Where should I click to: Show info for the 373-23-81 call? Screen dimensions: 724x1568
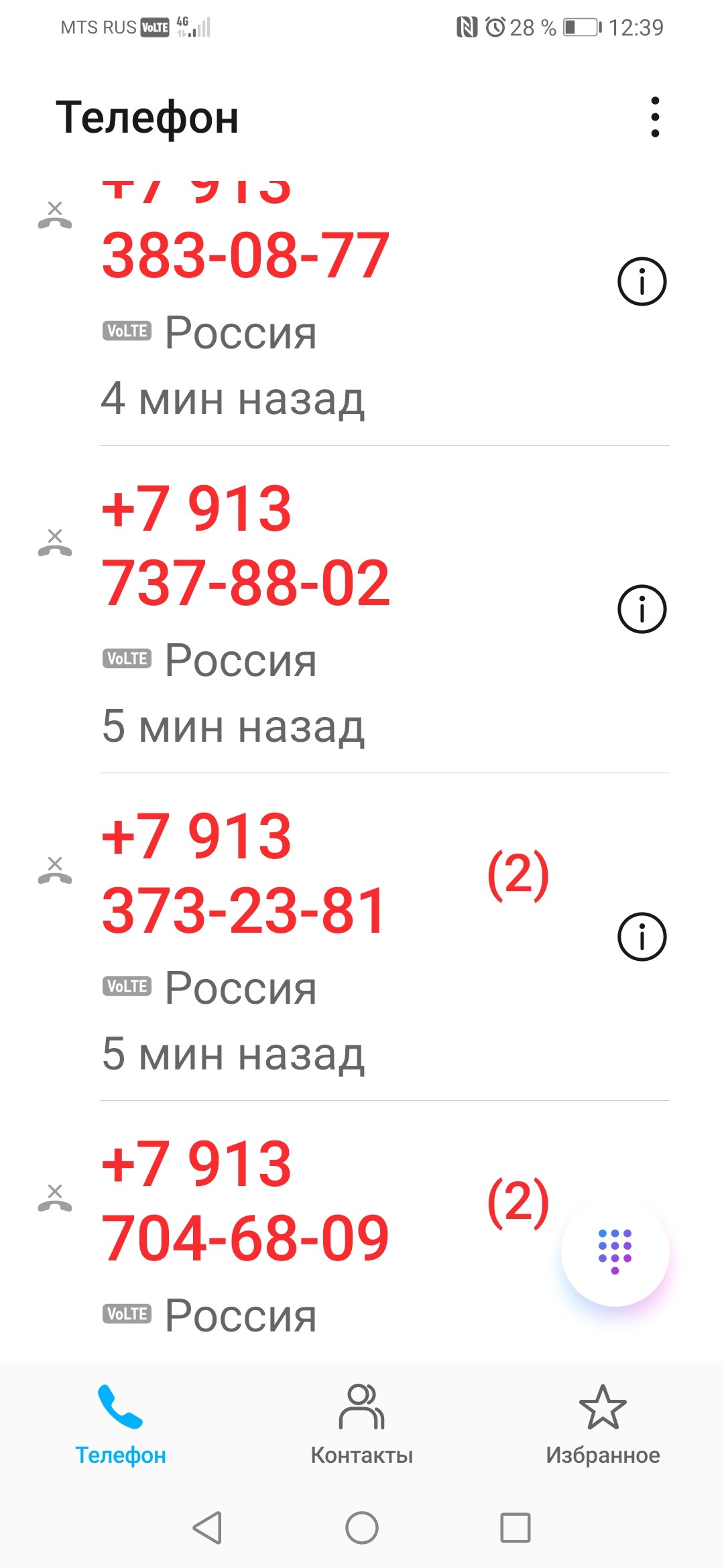click(642, 937)
